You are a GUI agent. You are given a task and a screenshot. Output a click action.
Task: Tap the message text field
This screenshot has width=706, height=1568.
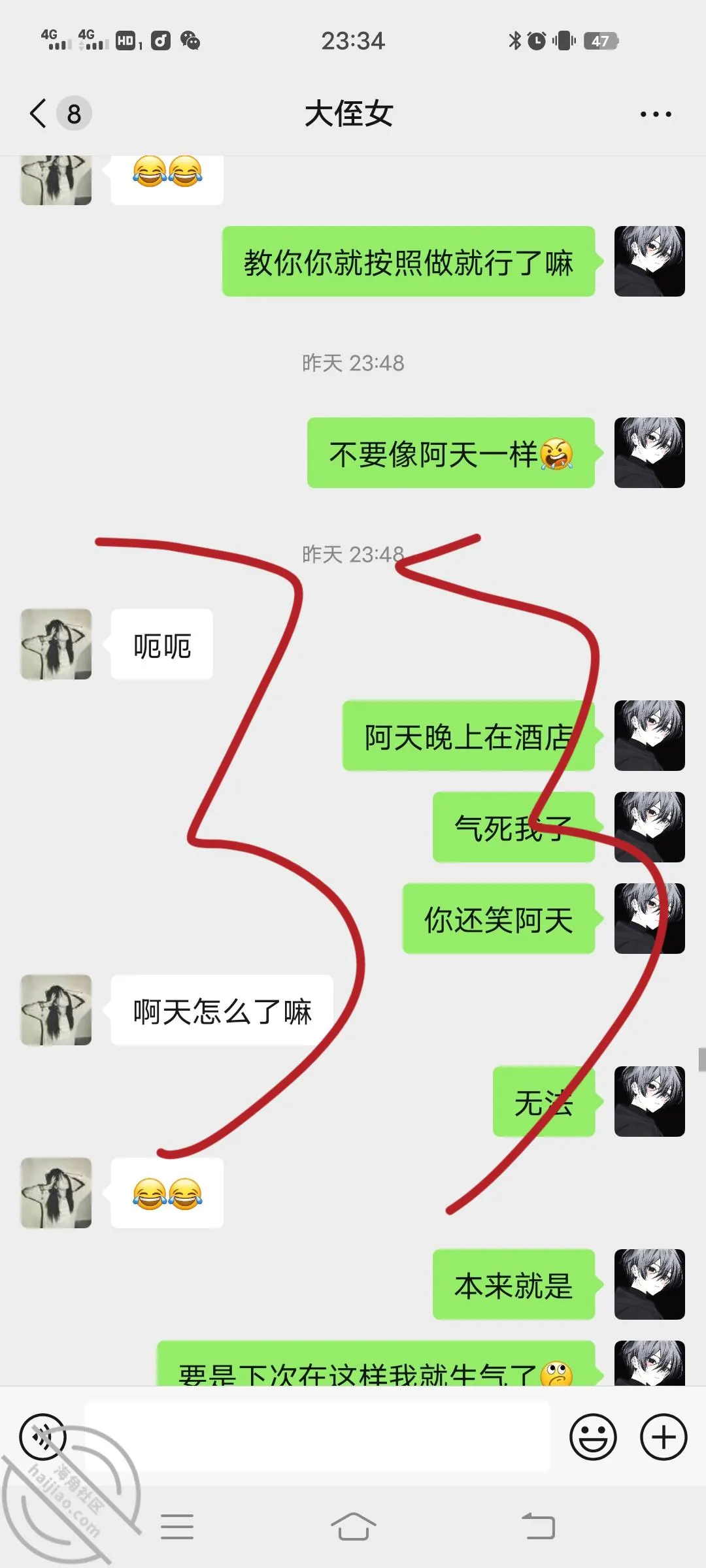318,1437
